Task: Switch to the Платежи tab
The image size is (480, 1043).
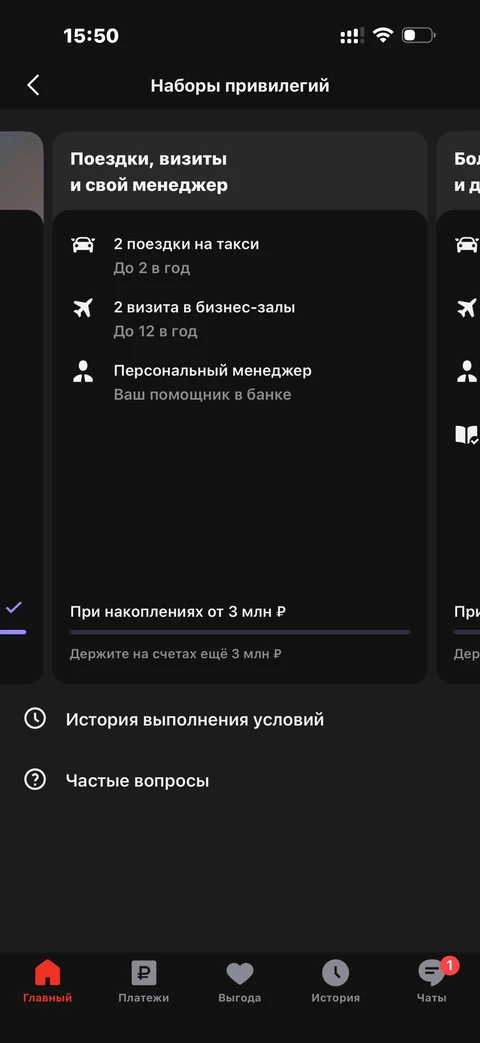Action: click(x=144, y=982)
